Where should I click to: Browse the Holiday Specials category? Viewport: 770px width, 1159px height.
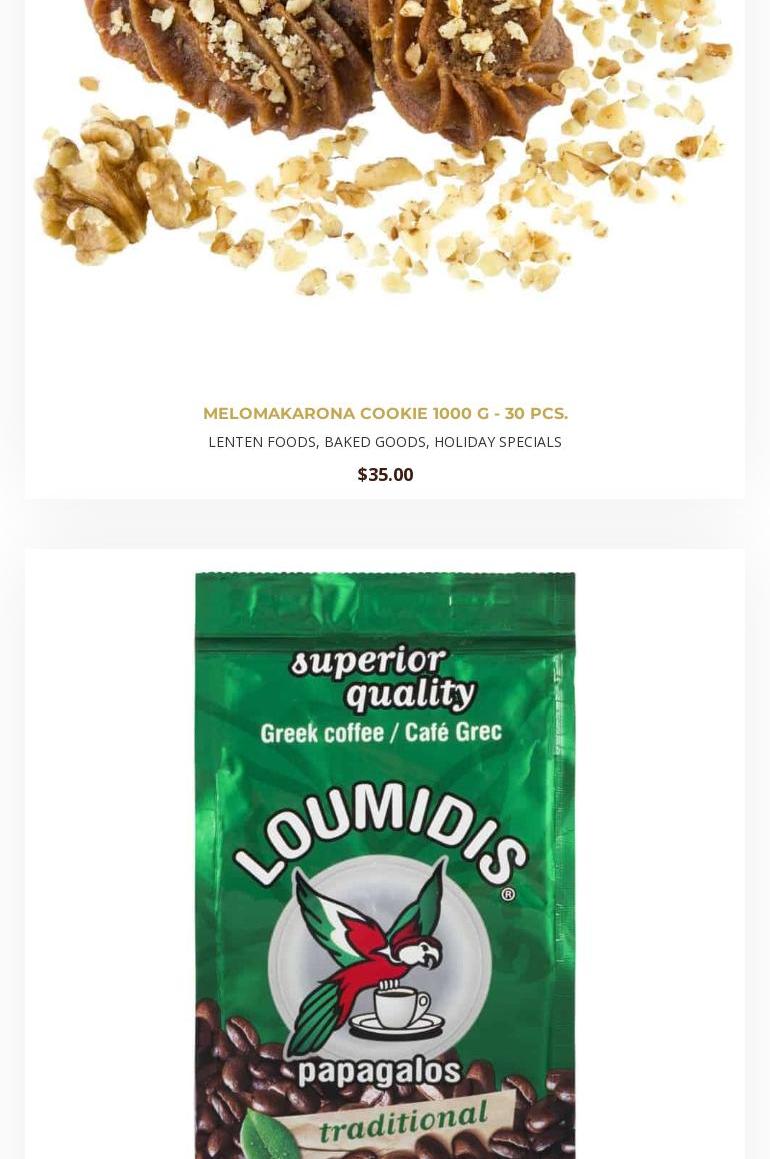click(x=497, y=442)
